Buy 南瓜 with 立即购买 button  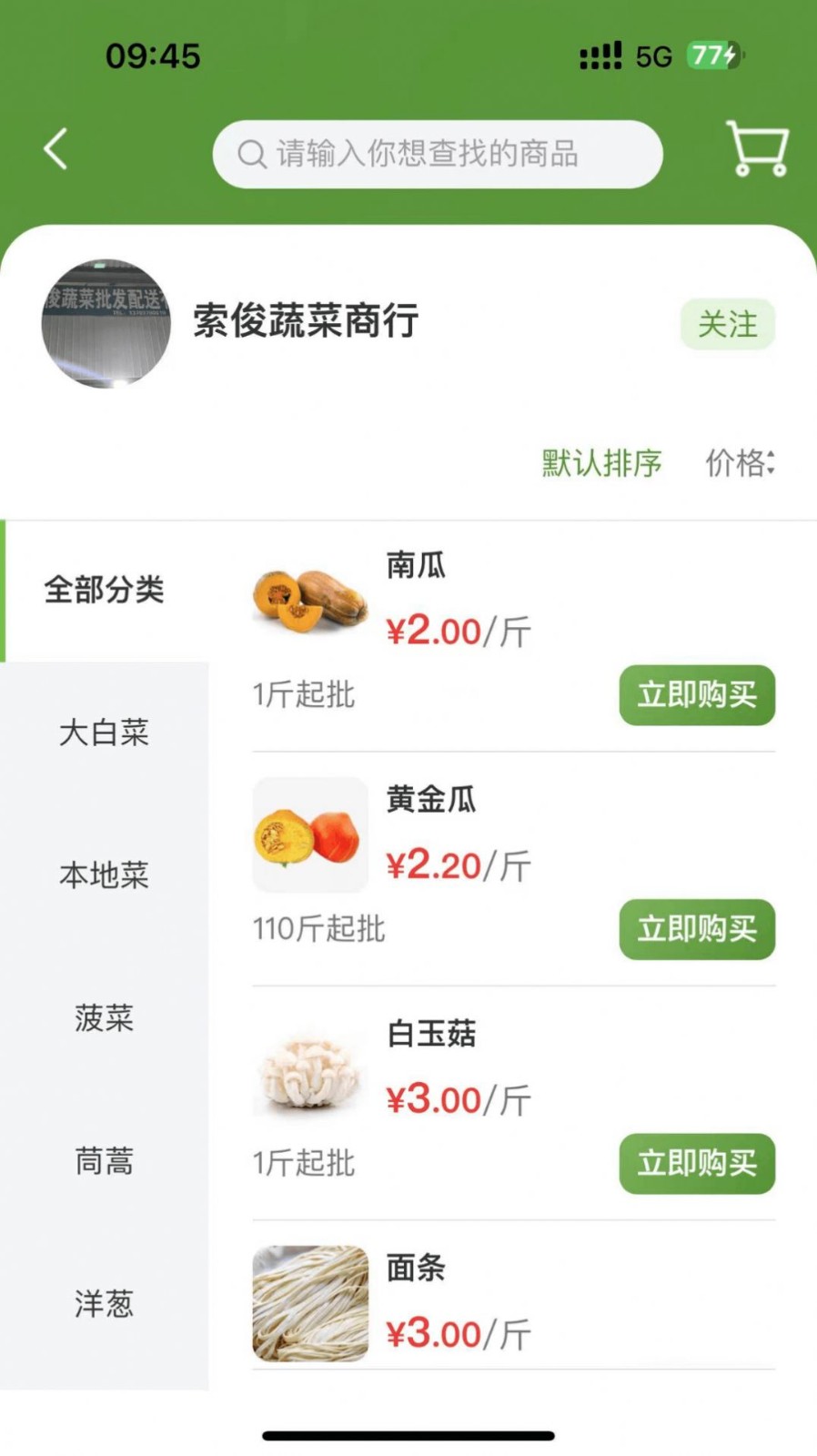click(x=697, y=695)
